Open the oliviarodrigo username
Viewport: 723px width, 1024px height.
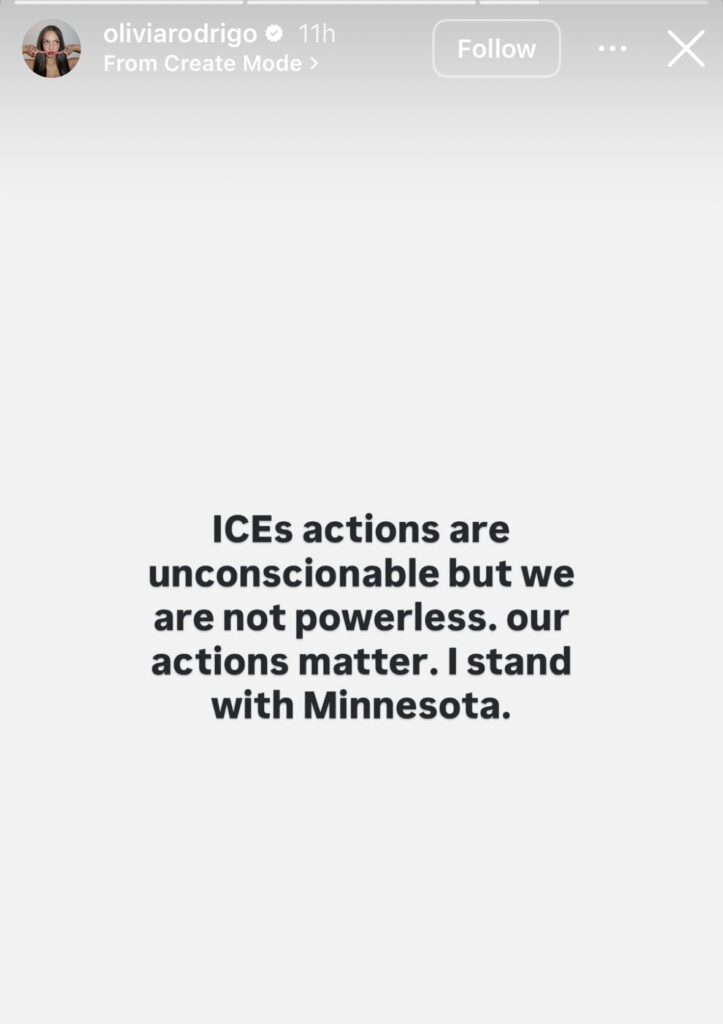[180, 34]
